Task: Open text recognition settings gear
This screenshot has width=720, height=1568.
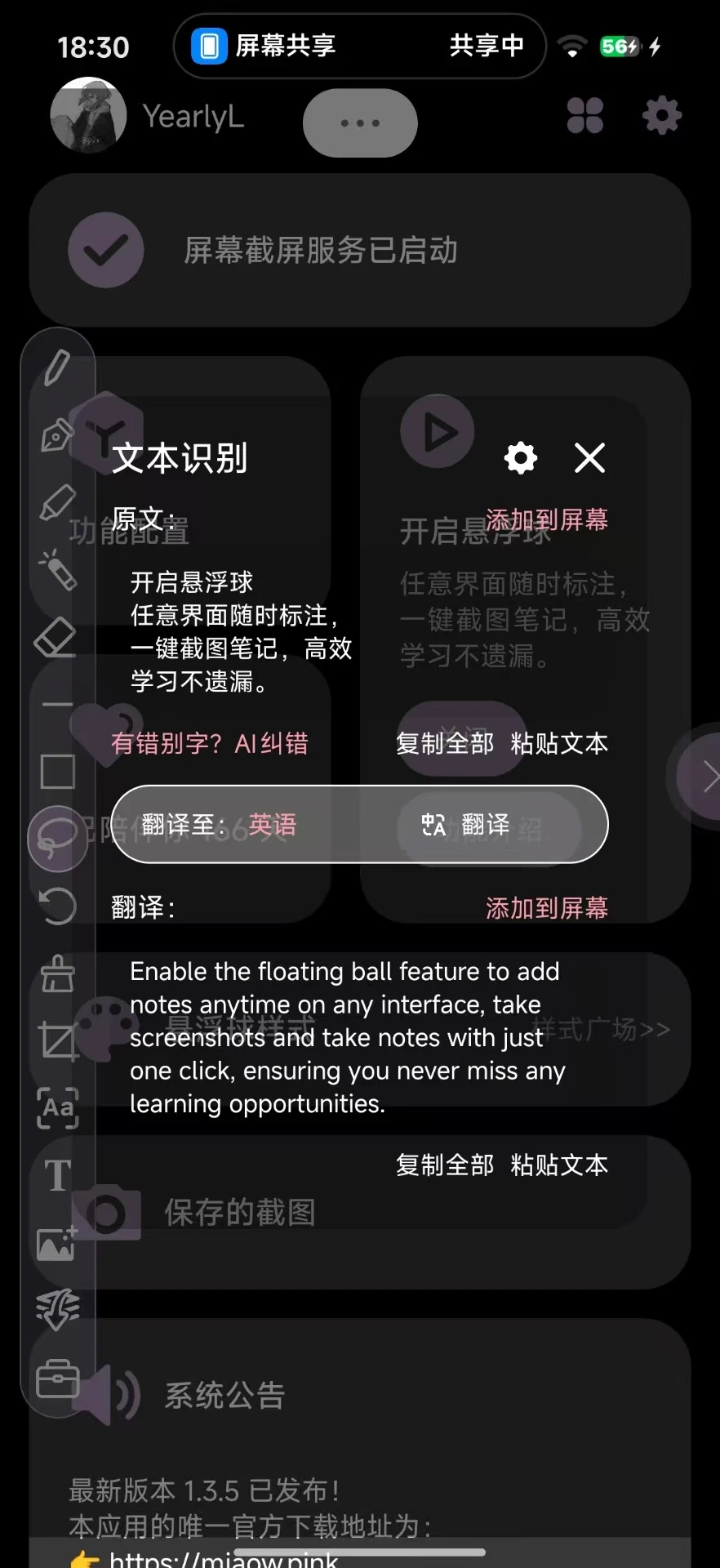Action: [521, 458]
